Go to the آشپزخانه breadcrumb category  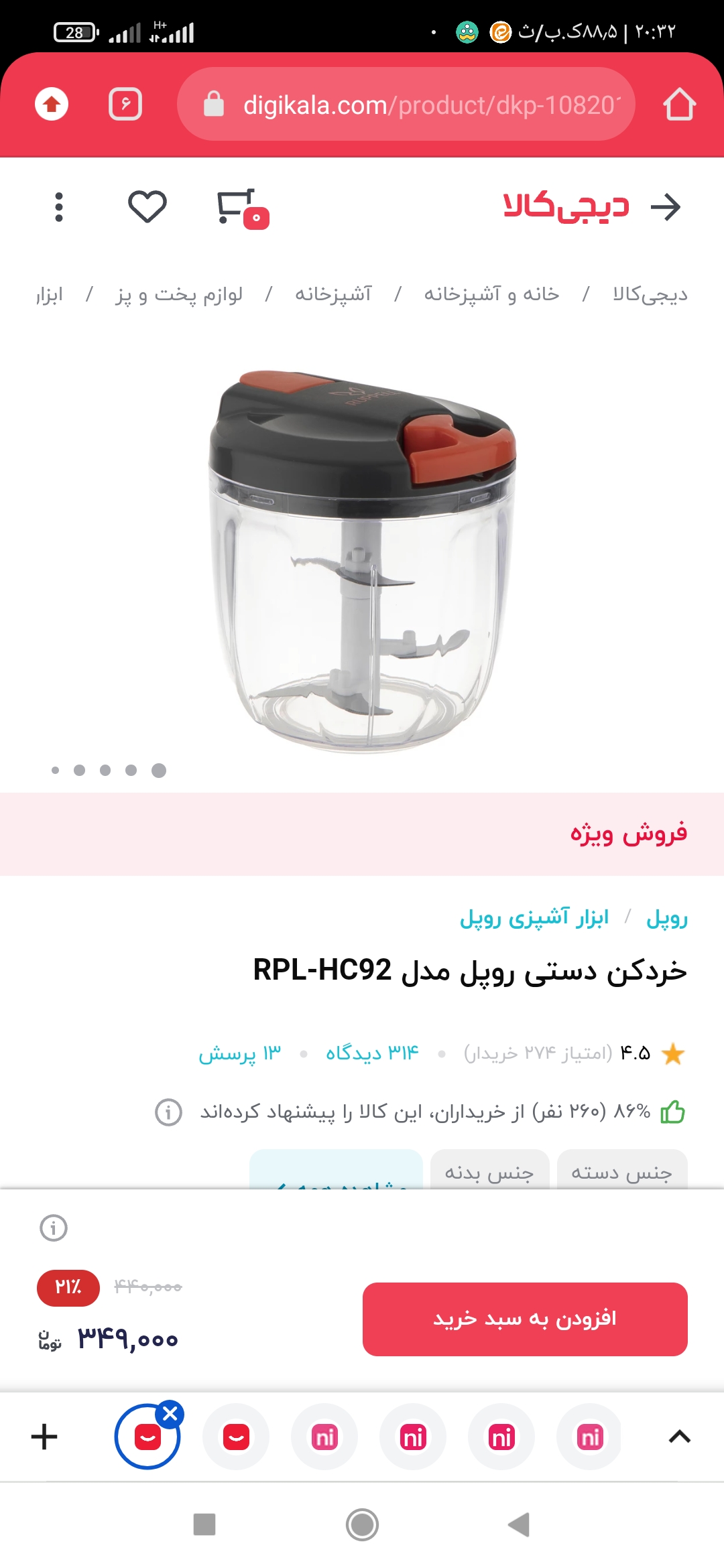tap(333, 294)
